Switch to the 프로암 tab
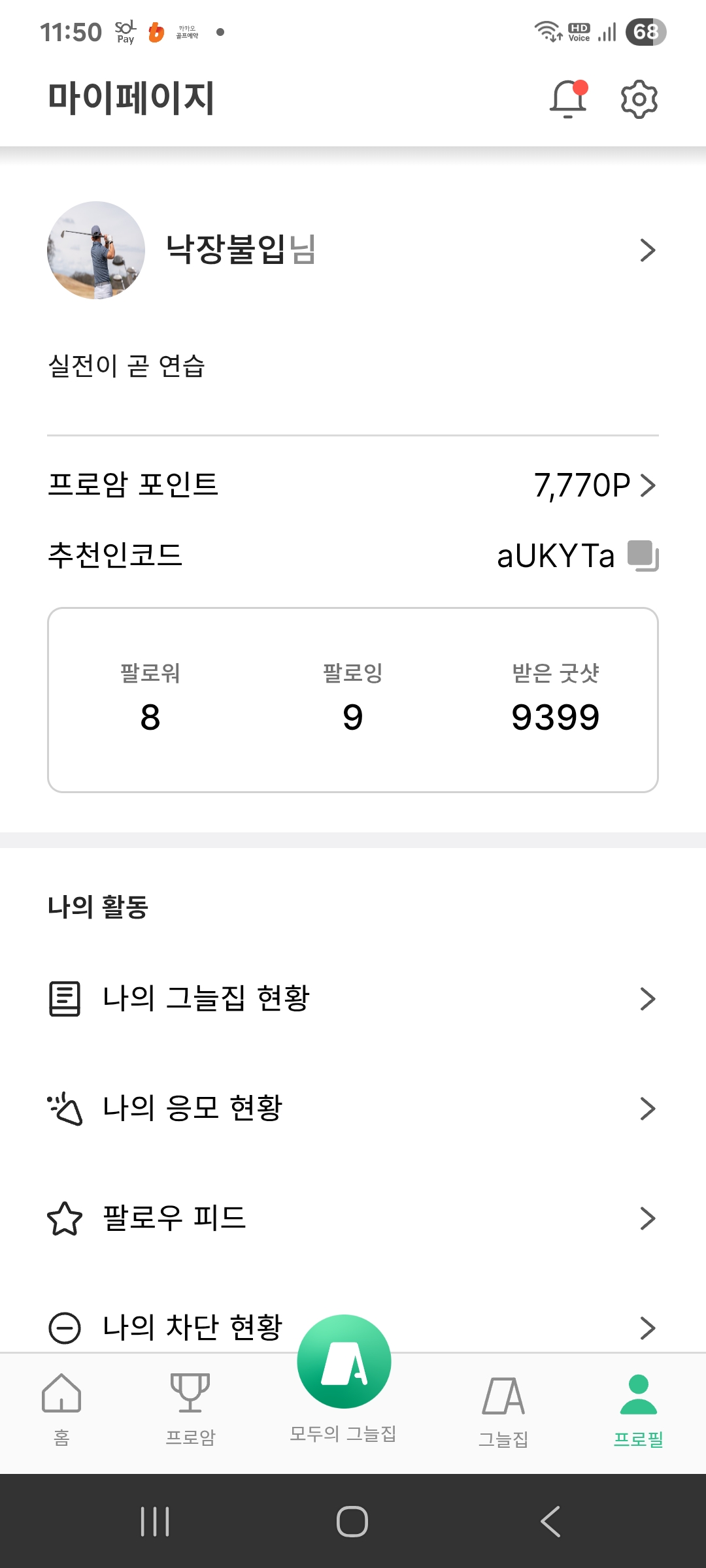706x1568 pixels. [x=190, y=1409]
